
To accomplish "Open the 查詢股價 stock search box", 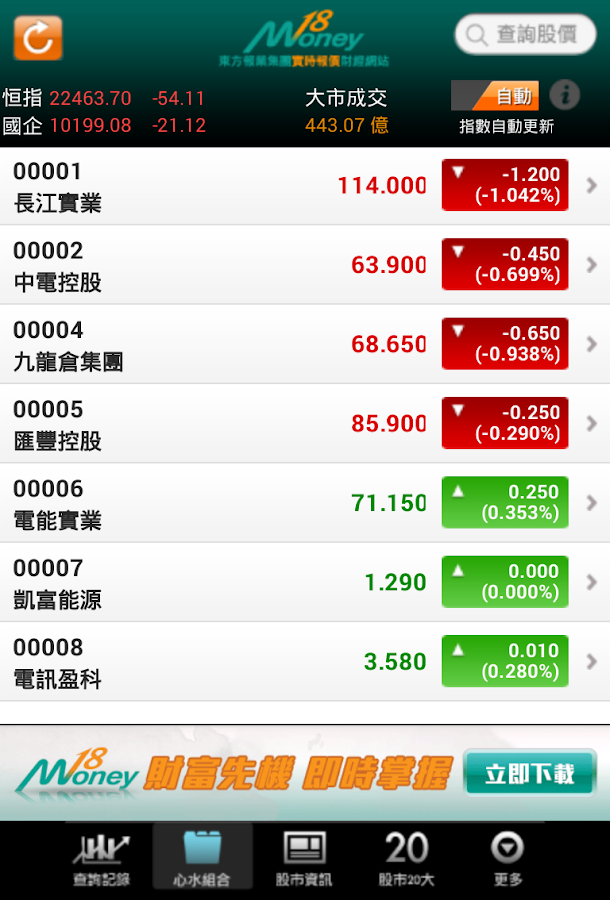I will (525, 35).
